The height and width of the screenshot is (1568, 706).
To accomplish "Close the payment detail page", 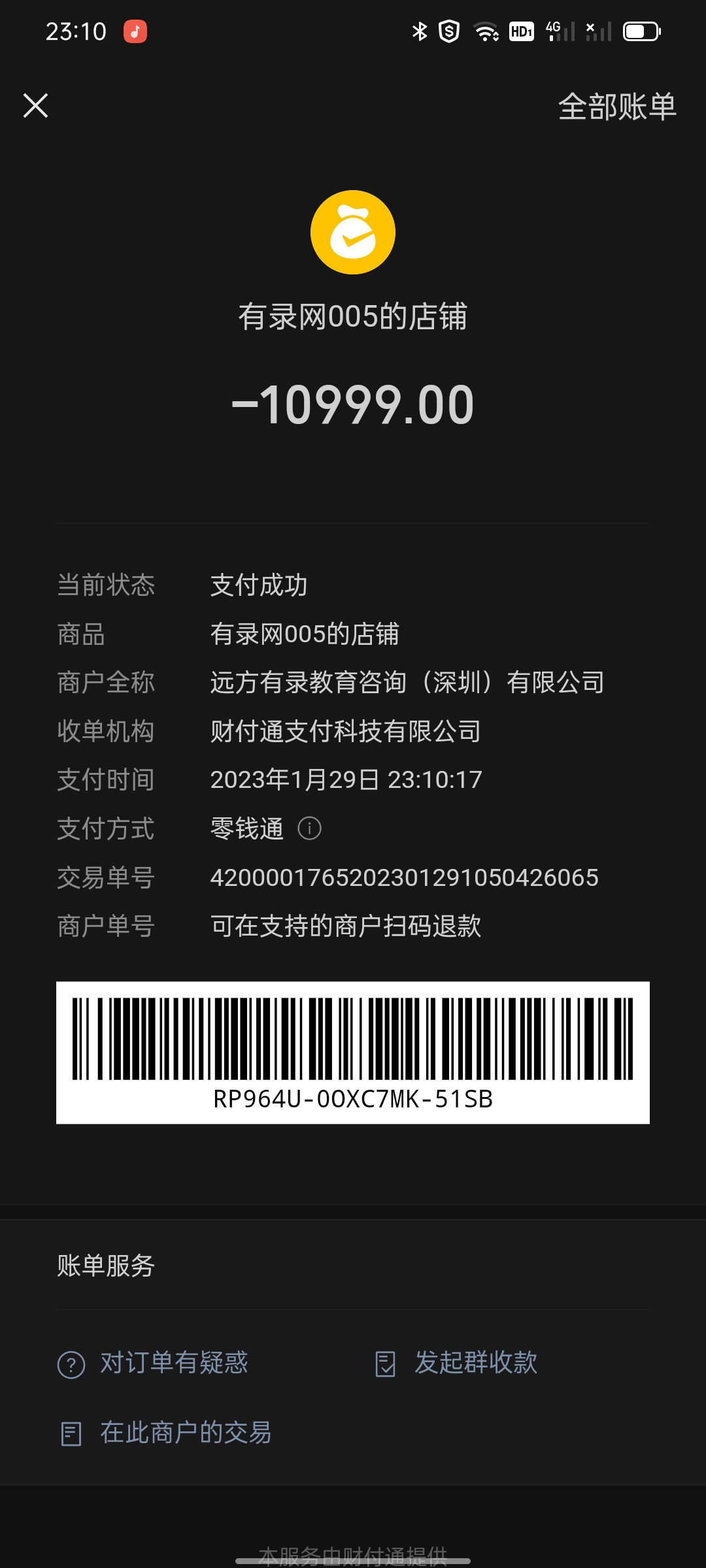I will point(36,105).
